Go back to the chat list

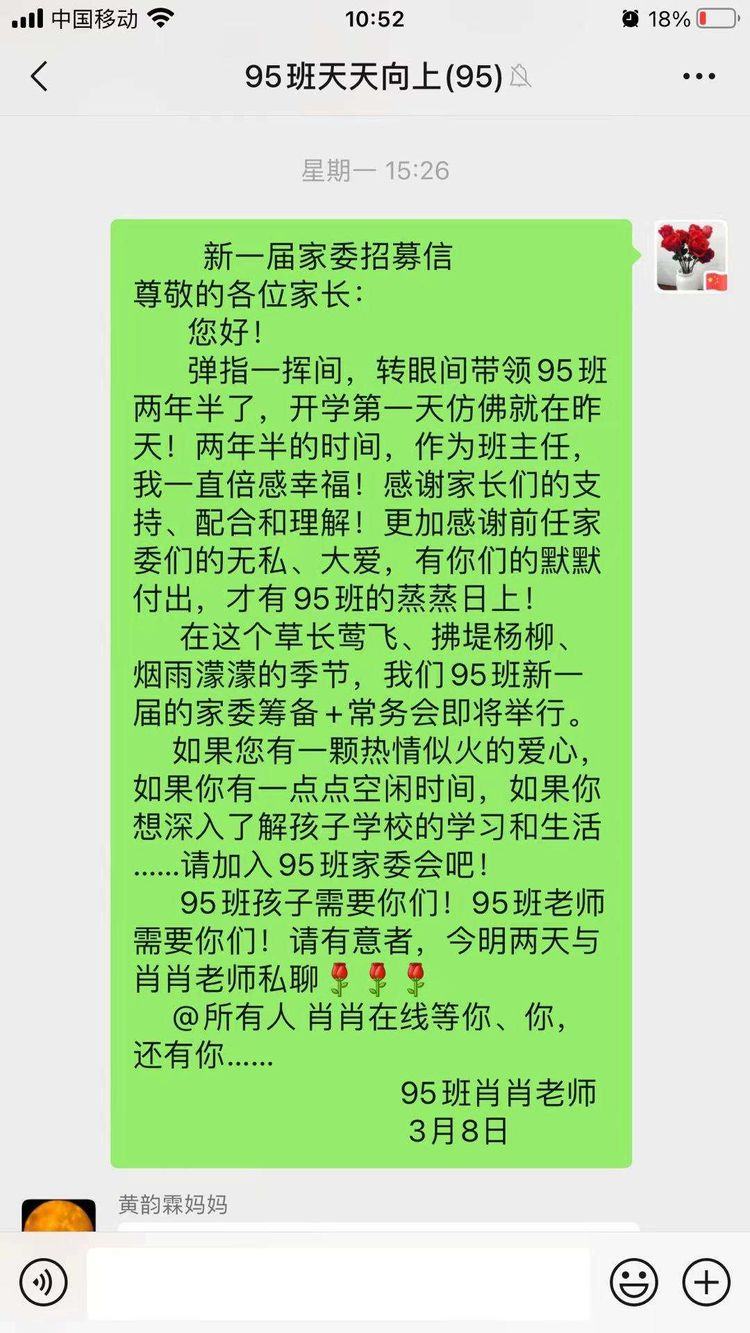click(x=40, y=77)
